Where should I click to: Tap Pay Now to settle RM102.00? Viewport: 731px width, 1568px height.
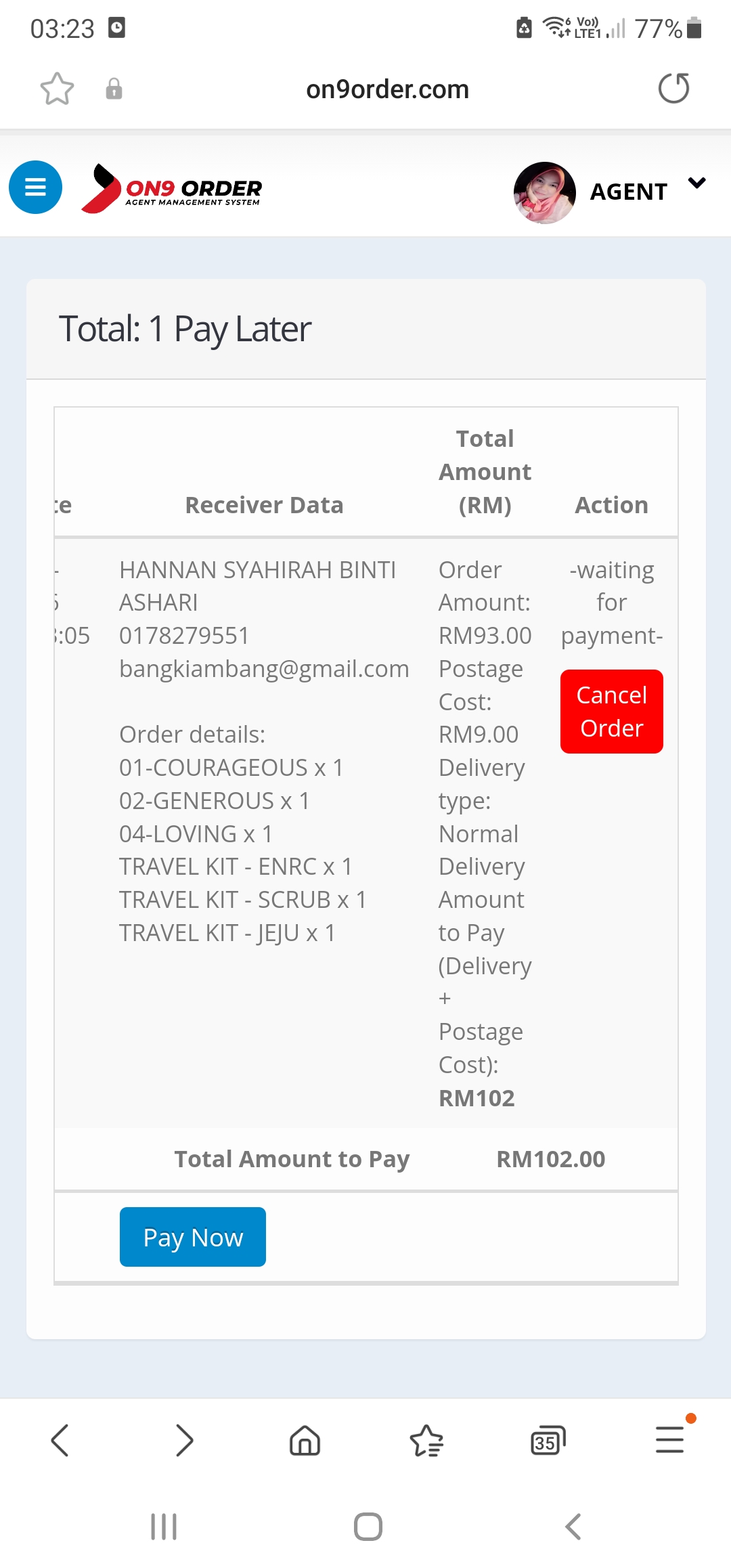click(193, 1237)
